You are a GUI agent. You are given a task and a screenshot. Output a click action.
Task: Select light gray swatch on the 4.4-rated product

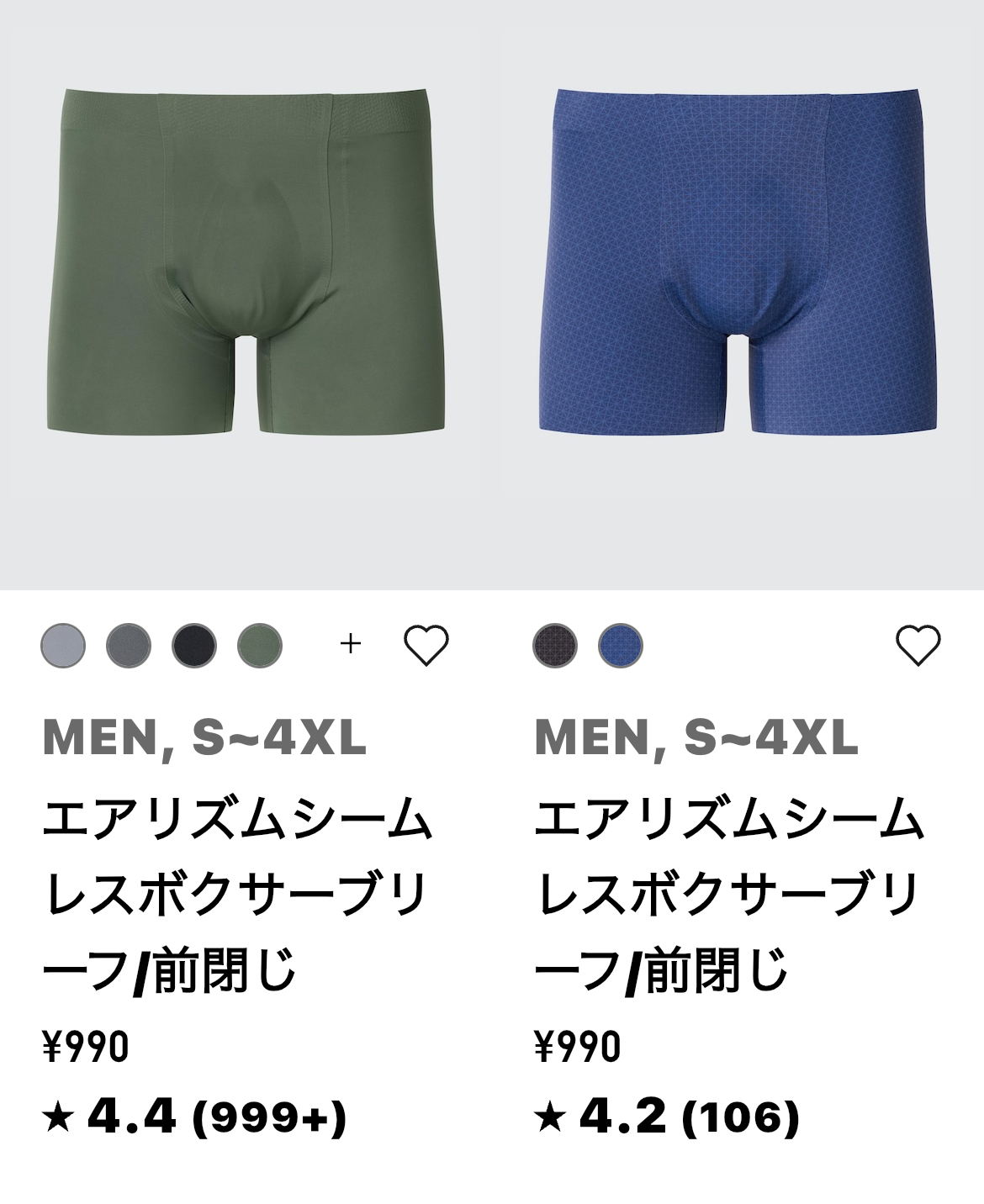pos(63,646)
